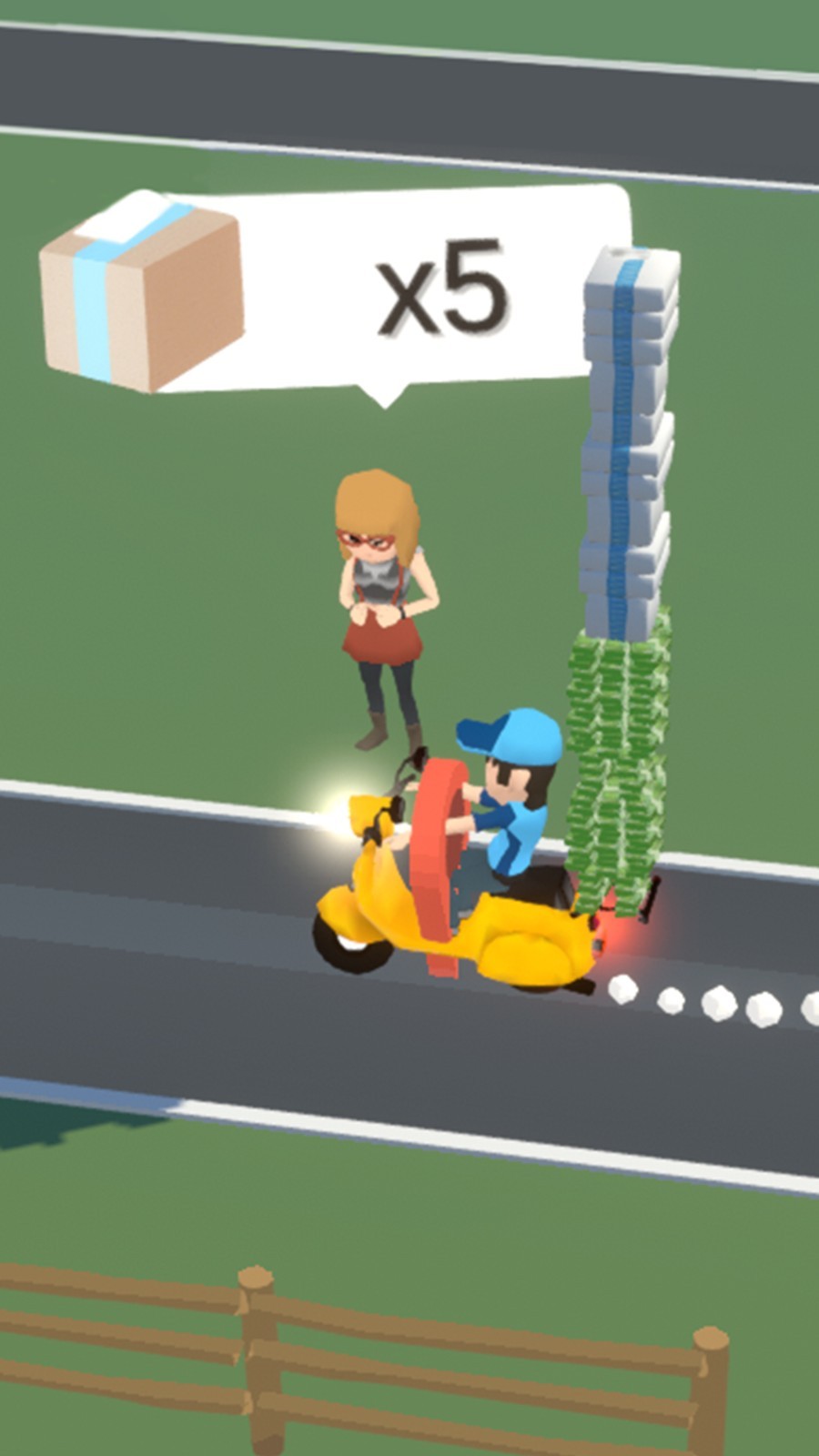Select the yellow delivery scooter
The image size is (819, 1456).
[473, 910]
